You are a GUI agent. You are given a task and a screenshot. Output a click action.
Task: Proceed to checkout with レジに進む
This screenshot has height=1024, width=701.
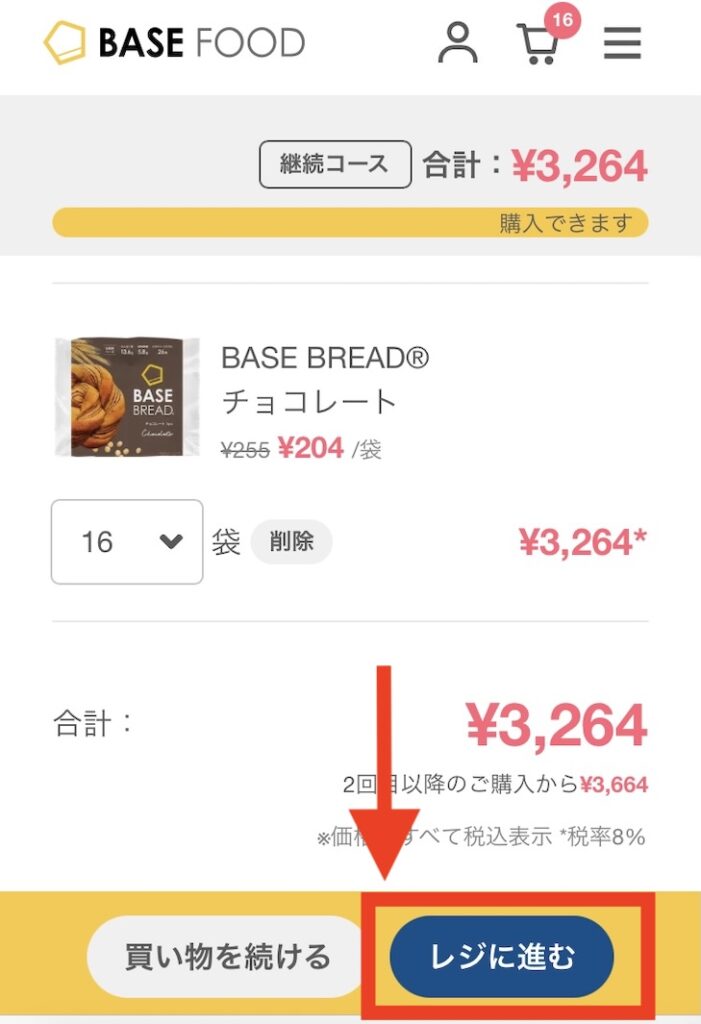[x=501, y=957]
